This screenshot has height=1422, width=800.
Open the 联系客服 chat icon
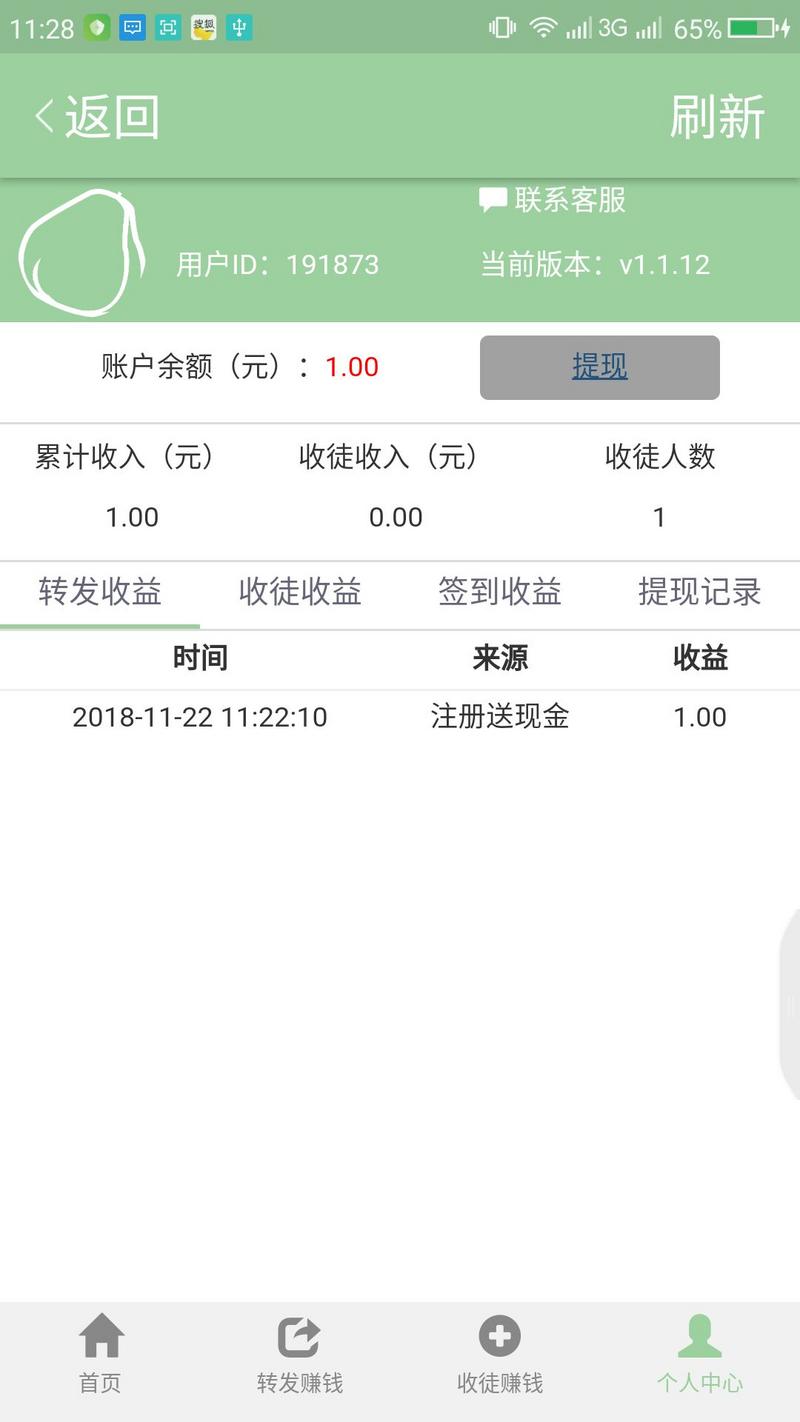(494, 200)
